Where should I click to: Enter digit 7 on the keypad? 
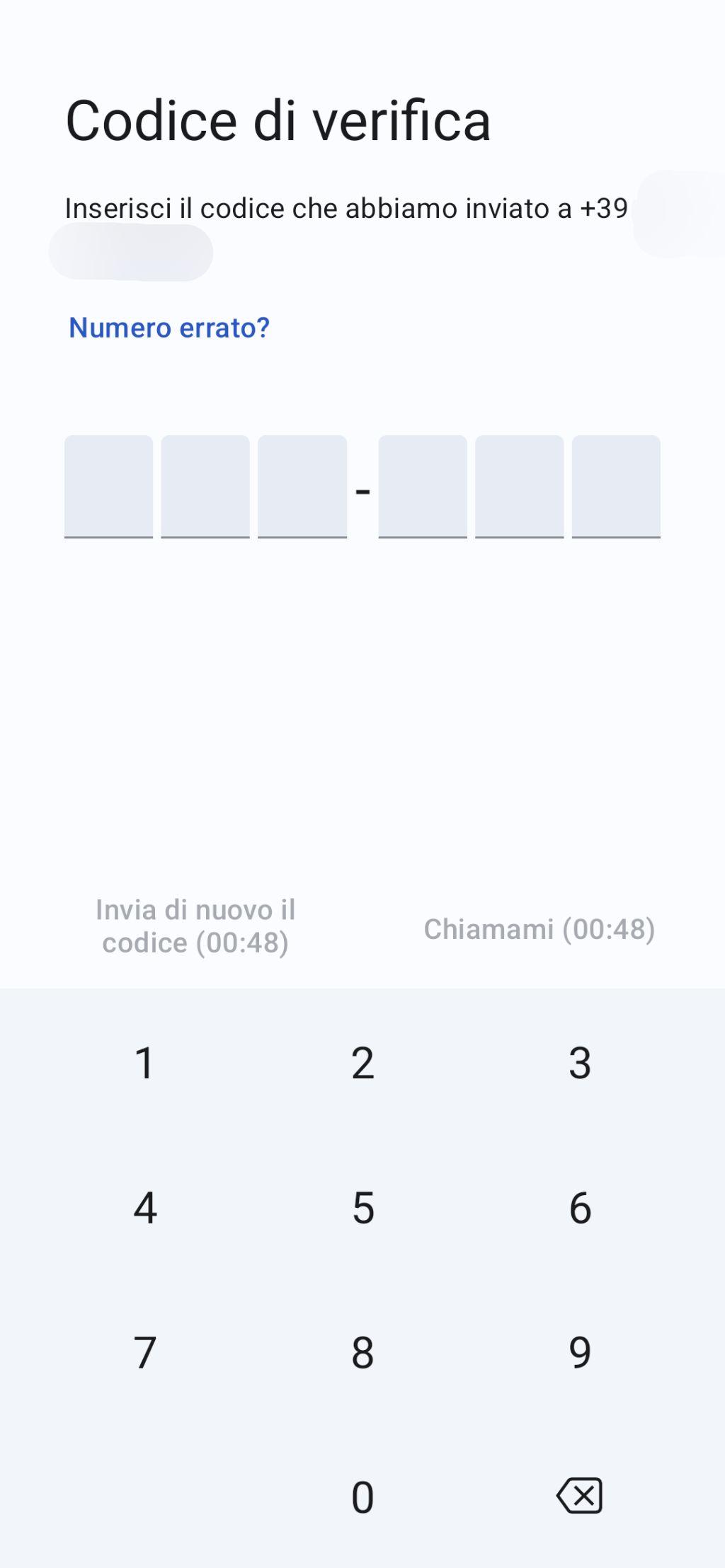144,1353
